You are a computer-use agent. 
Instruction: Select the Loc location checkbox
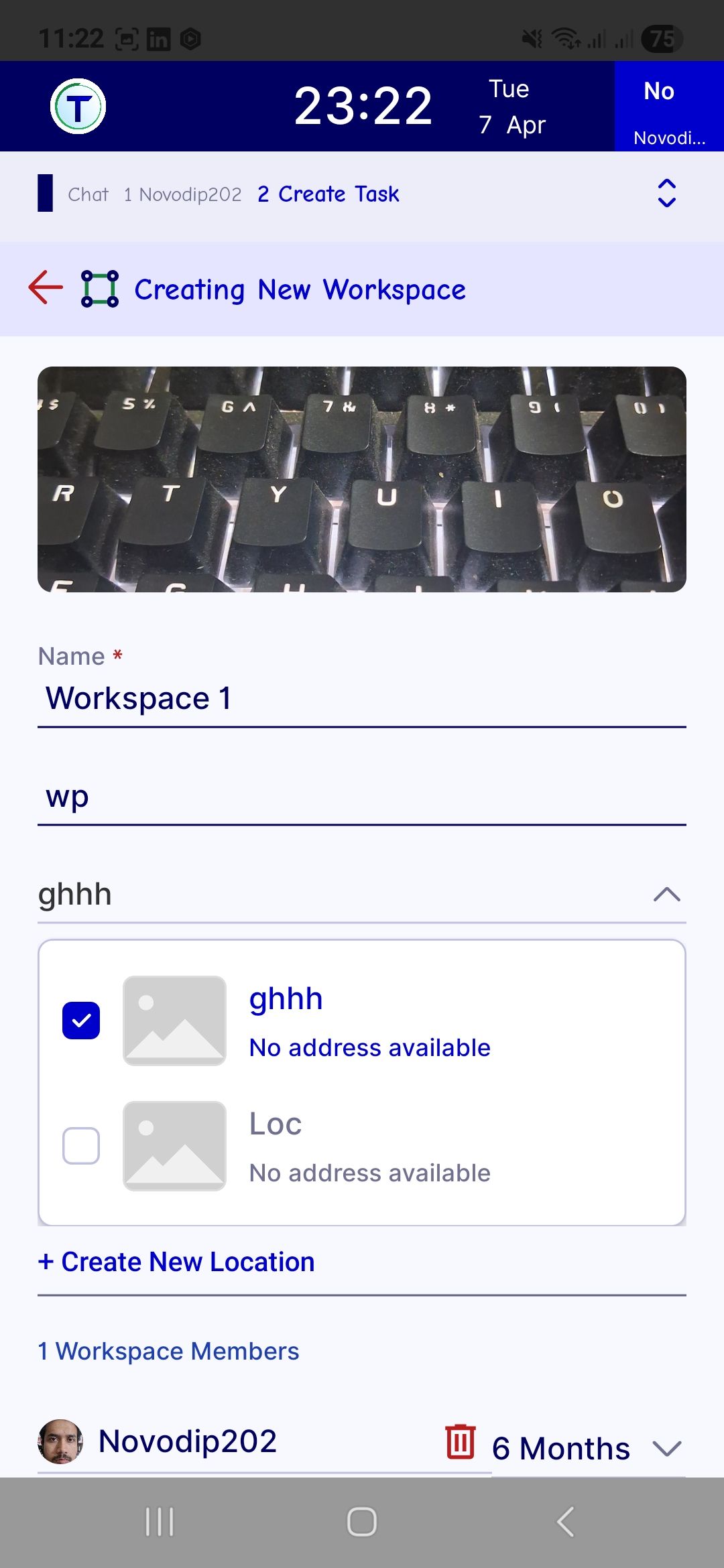click(x=81, y=1146)
